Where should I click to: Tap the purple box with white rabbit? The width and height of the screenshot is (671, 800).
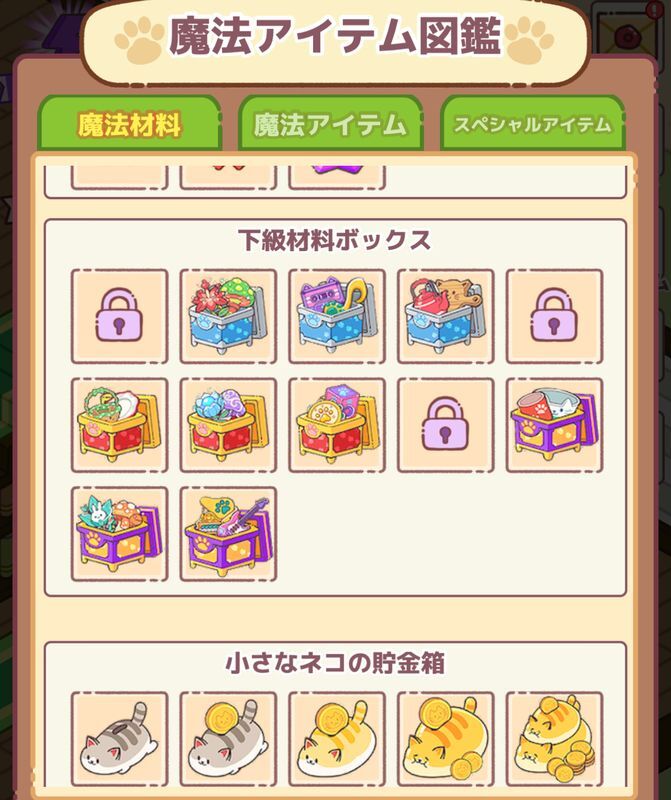coord(120,534)
